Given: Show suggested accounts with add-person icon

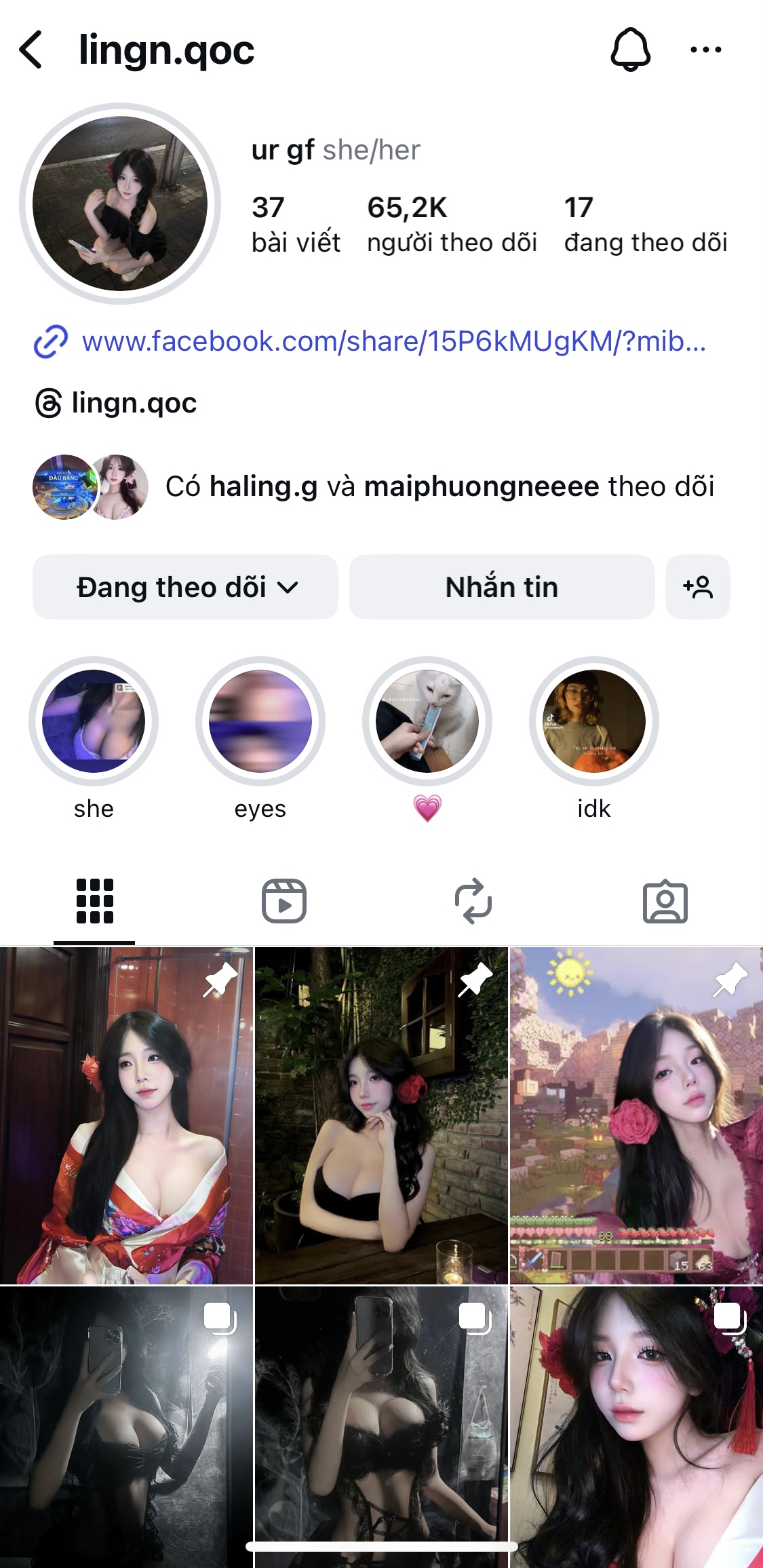Looking at the screenshot, I should tap(697, 587).
